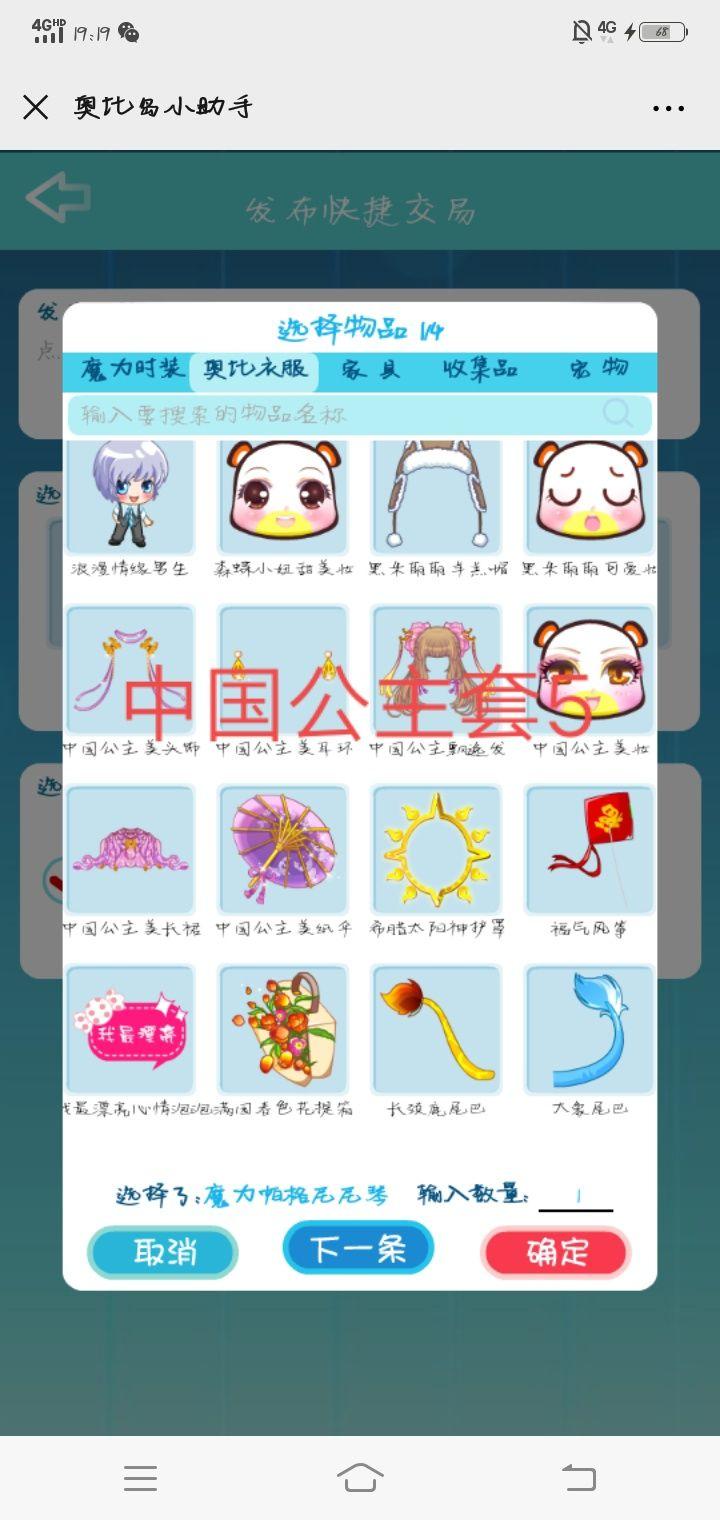Choose the 中国公主美纸伞 item
Image resolution: width=720 pixels, height=1520 pixels.
pyautogui.click(x=283, y=850)
